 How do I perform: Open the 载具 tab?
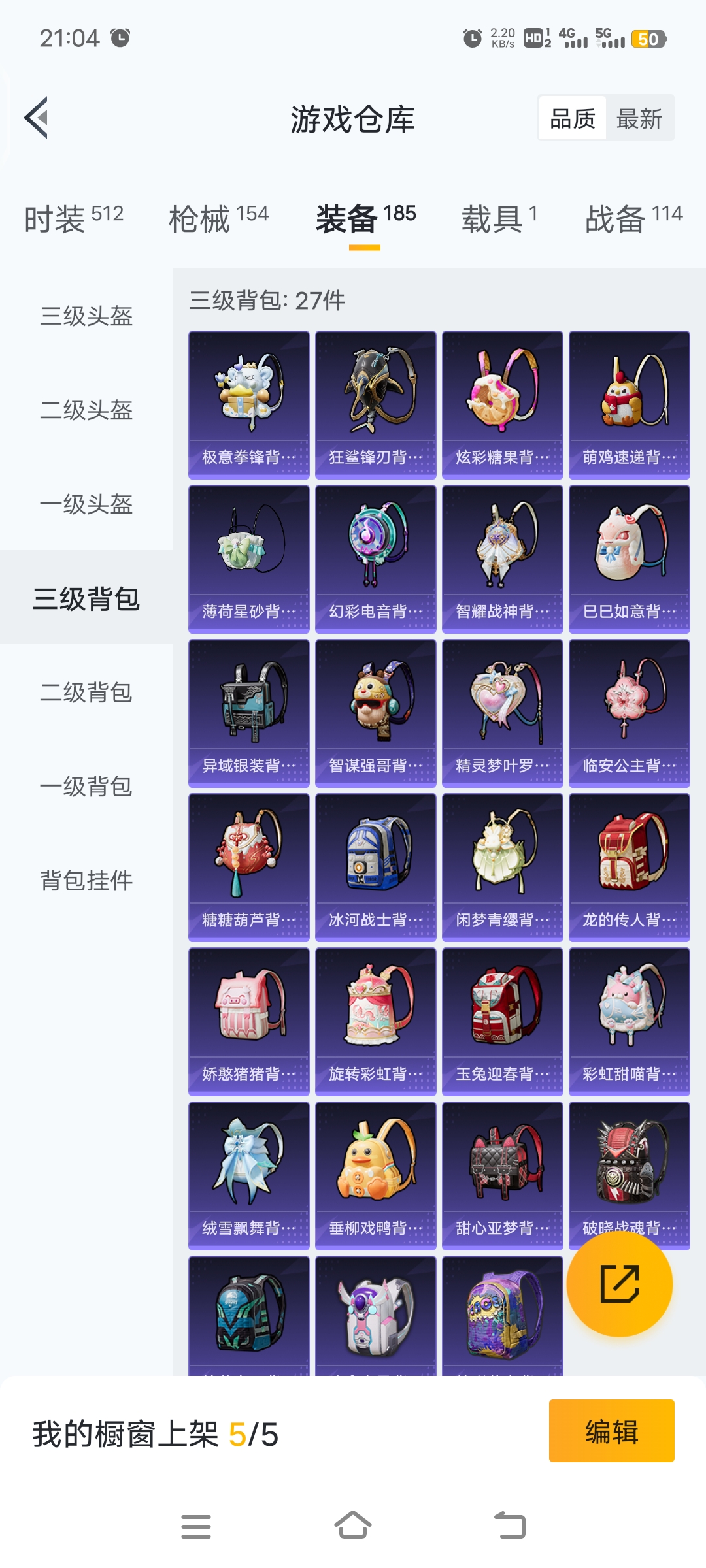pyautogui.click(x=499, y=218)
